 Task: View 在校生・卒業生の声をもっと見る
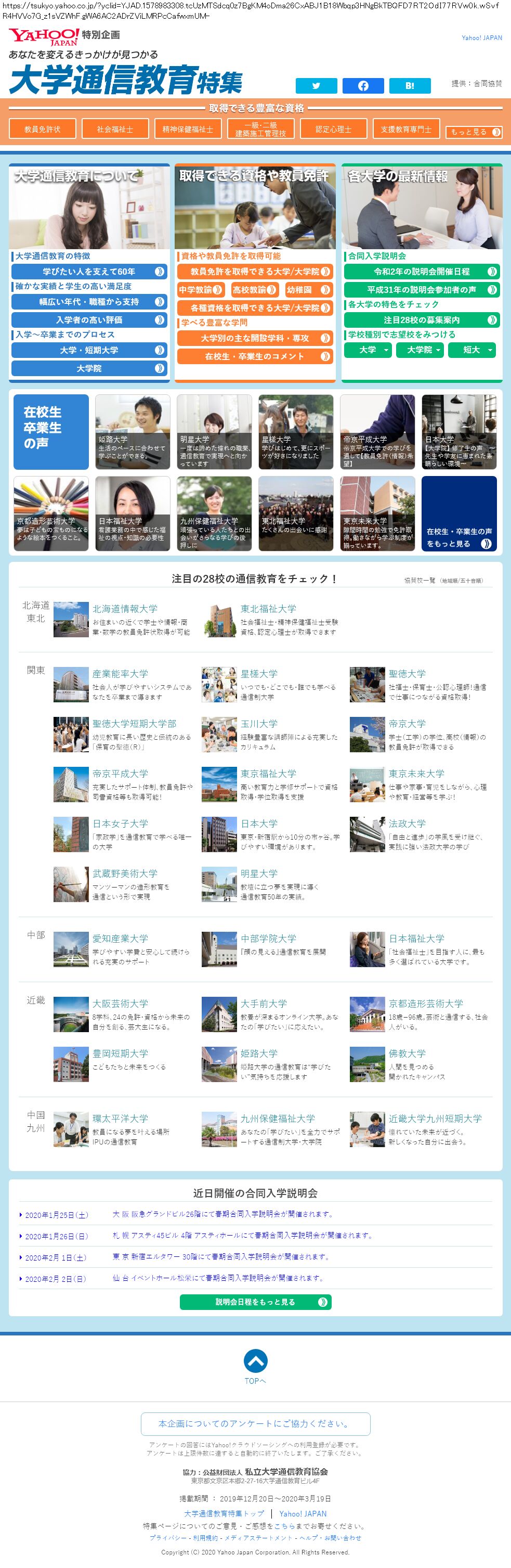click(460, 514)
